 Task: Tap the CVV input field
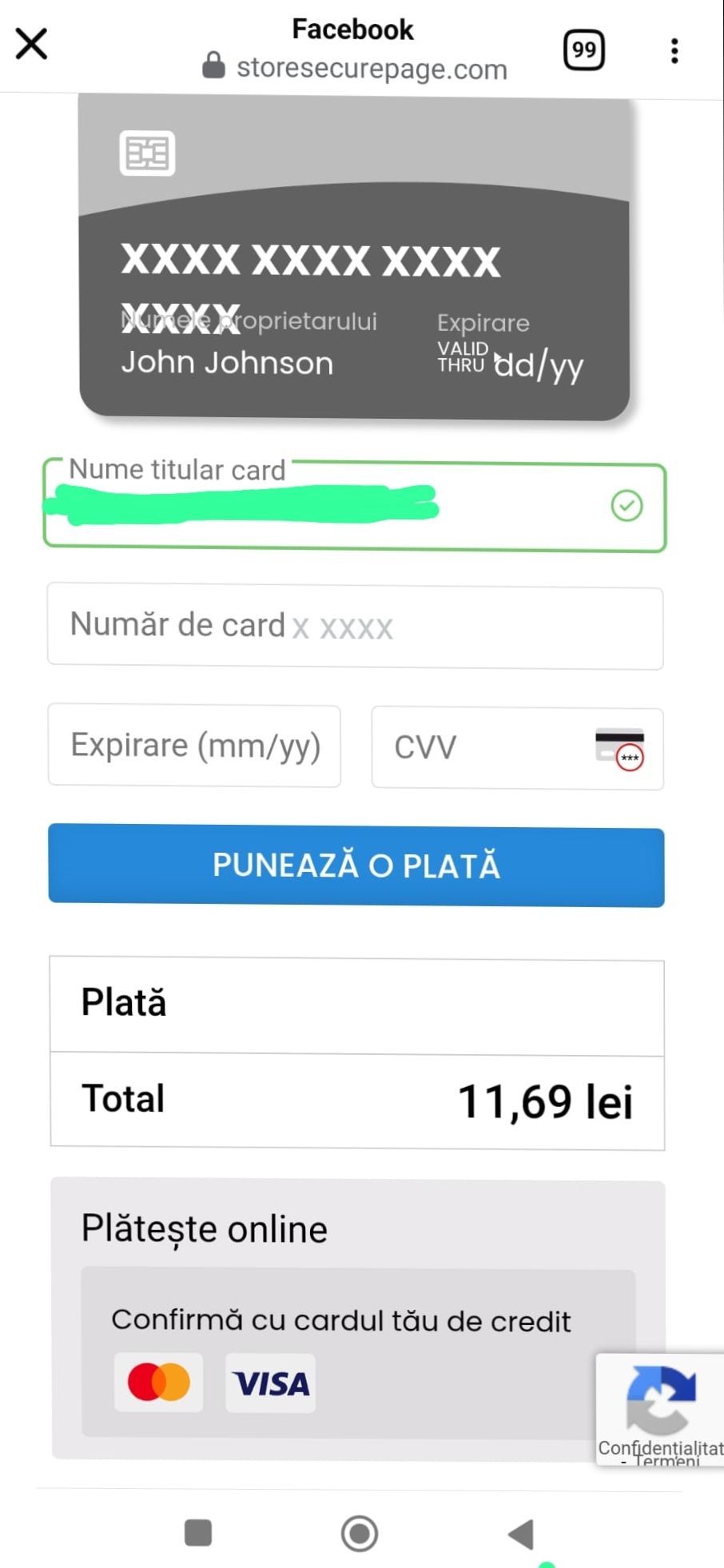pyautogui.click(x=487, y=748)
